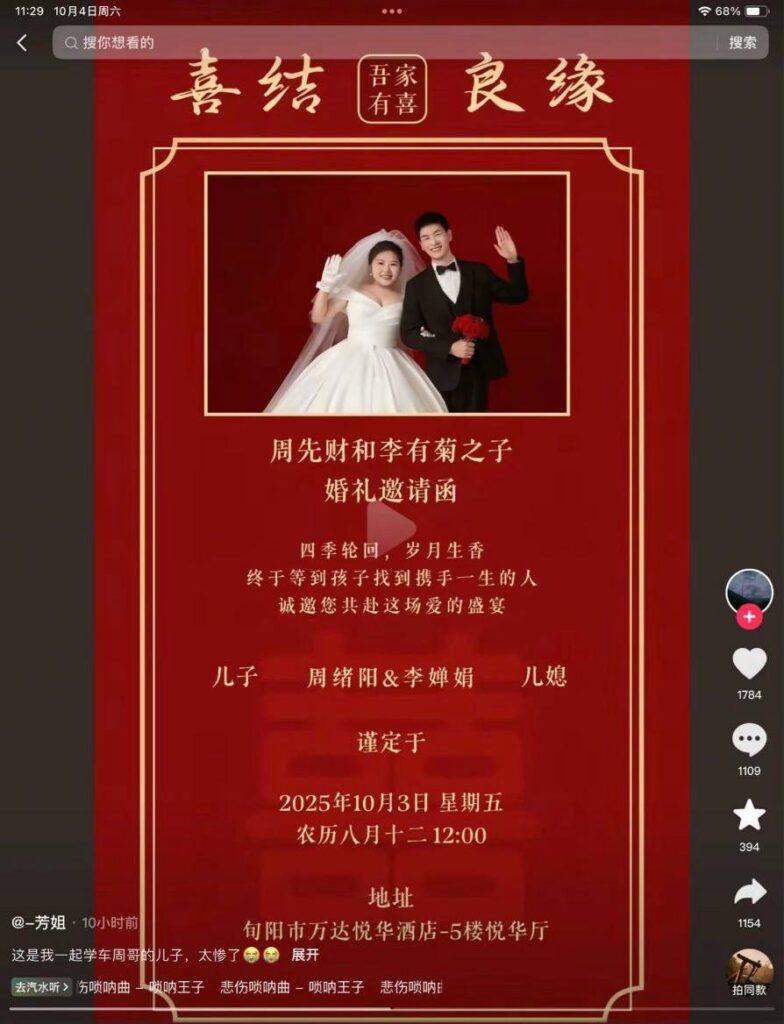Open the search box 搜你想看的

pos(380,43)
